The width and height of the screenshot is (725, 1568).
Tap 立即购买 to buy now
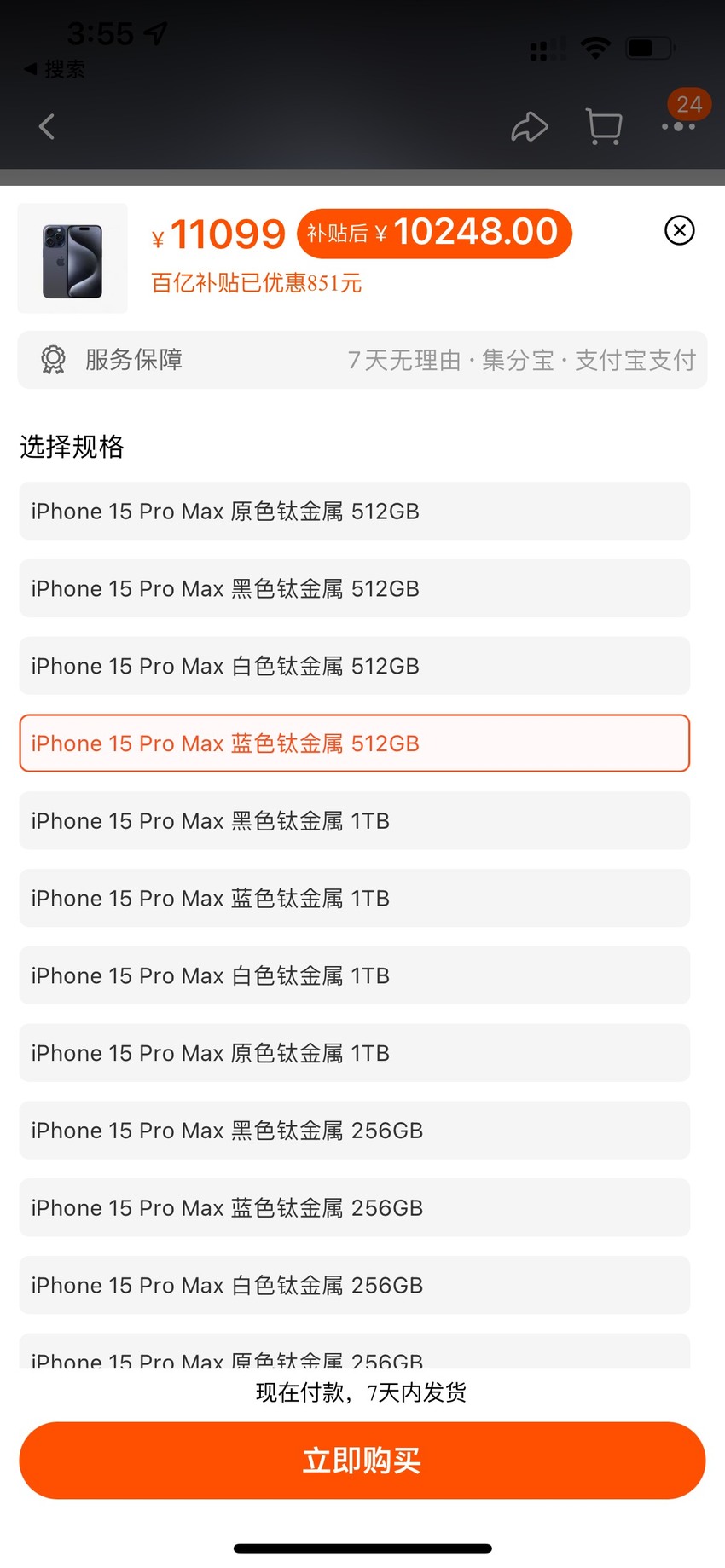click(362, 1461)
